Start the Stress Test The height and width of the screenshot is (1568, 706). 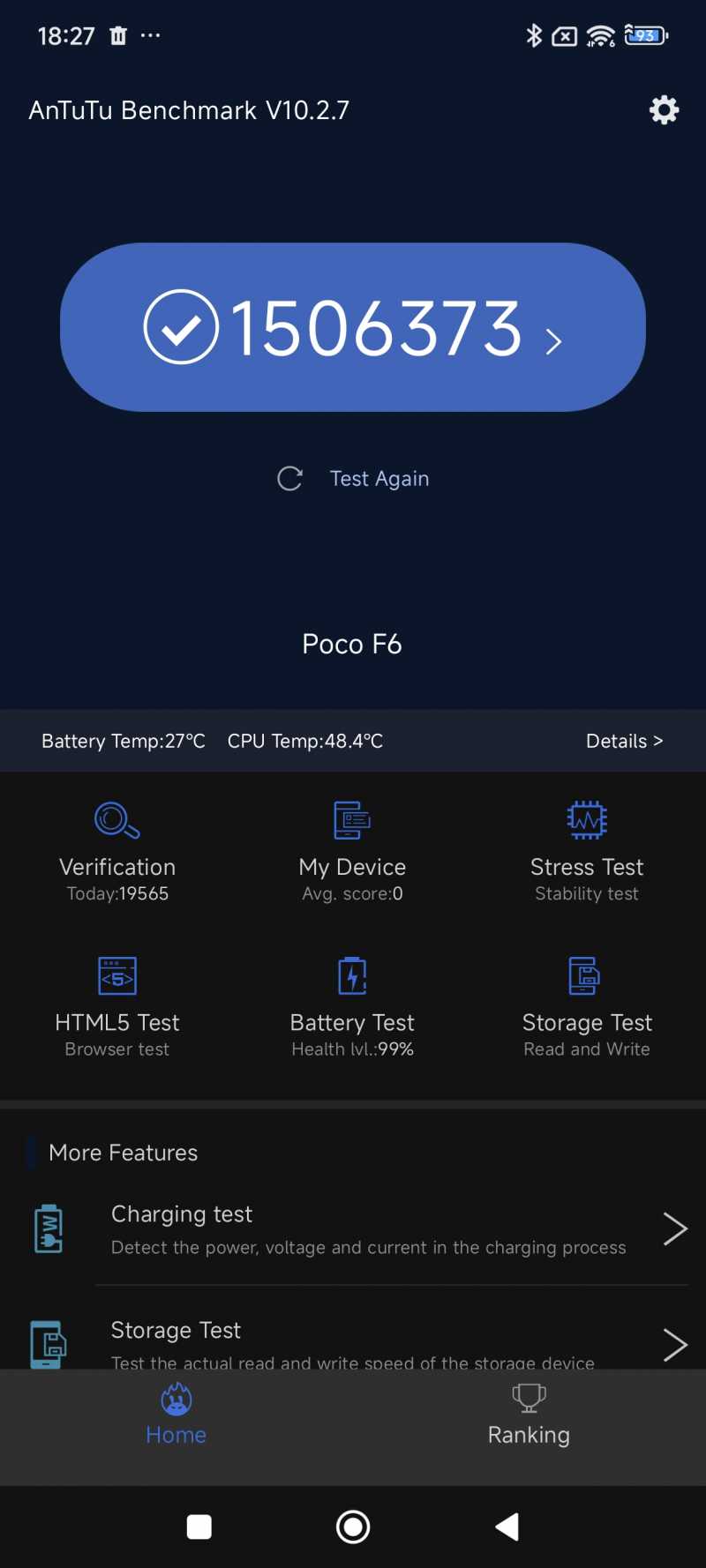(x=587, y=852)
